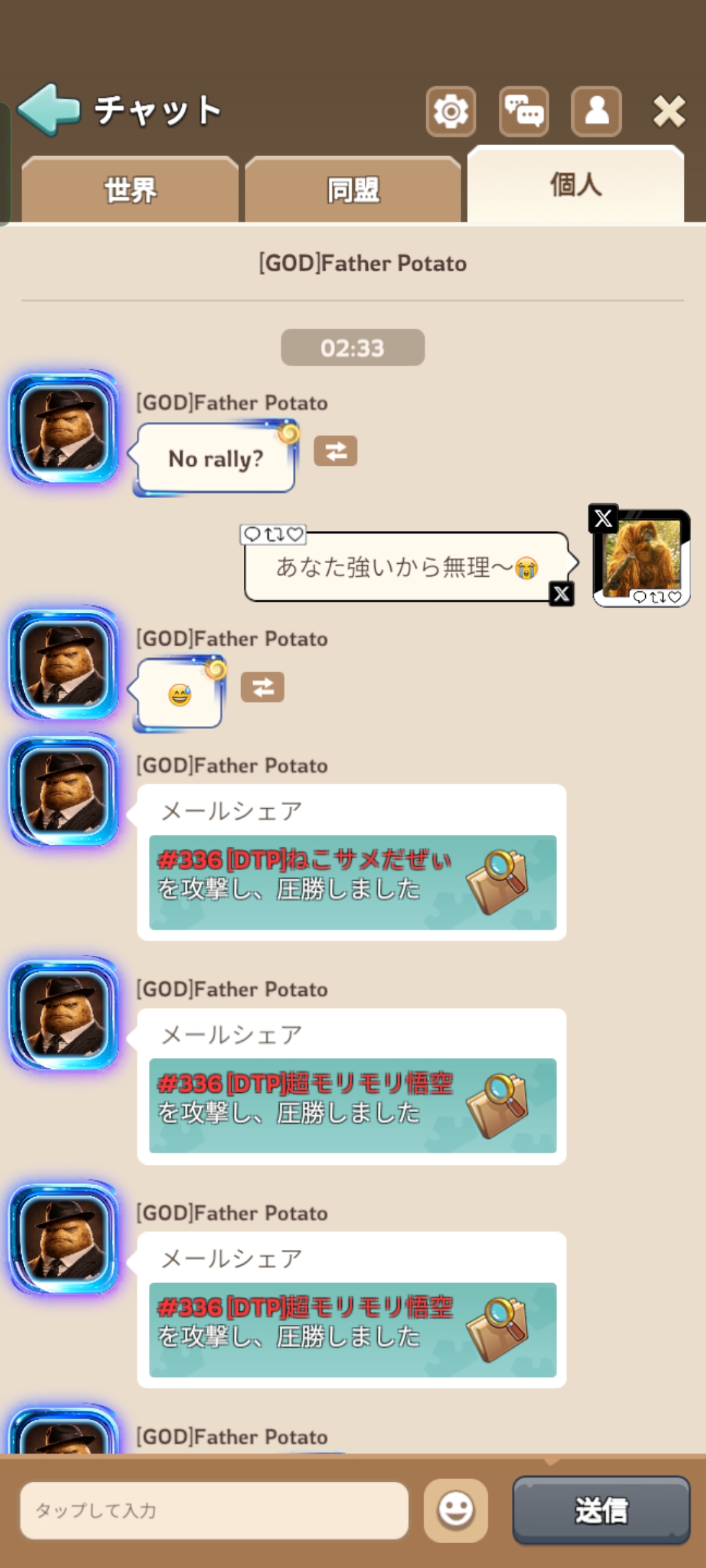706x1568 pixels.
Task: Focus the タップして入力 text field
Action: click(214, 1510)
